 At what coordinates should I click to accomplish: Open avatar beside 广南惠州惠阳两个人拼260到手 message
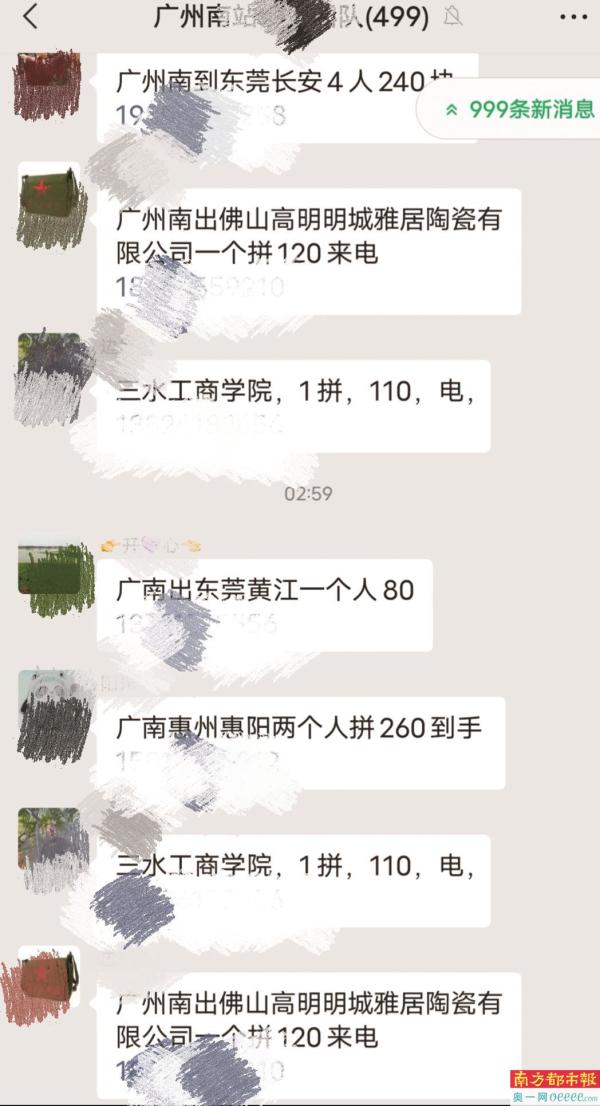48,712
